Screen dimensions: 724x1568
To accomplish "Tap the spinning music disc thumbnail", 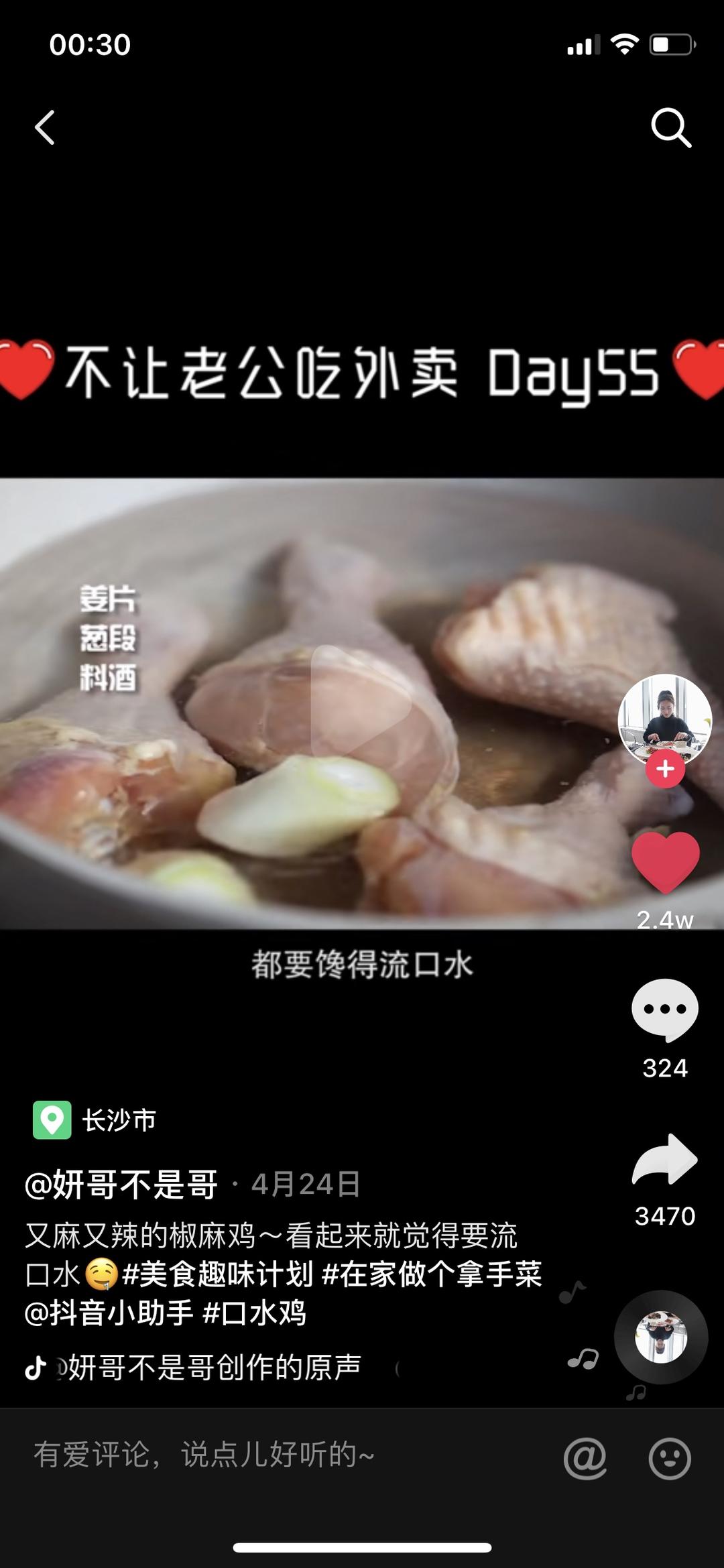I will pyautogui.click(x=661, y=1335).
